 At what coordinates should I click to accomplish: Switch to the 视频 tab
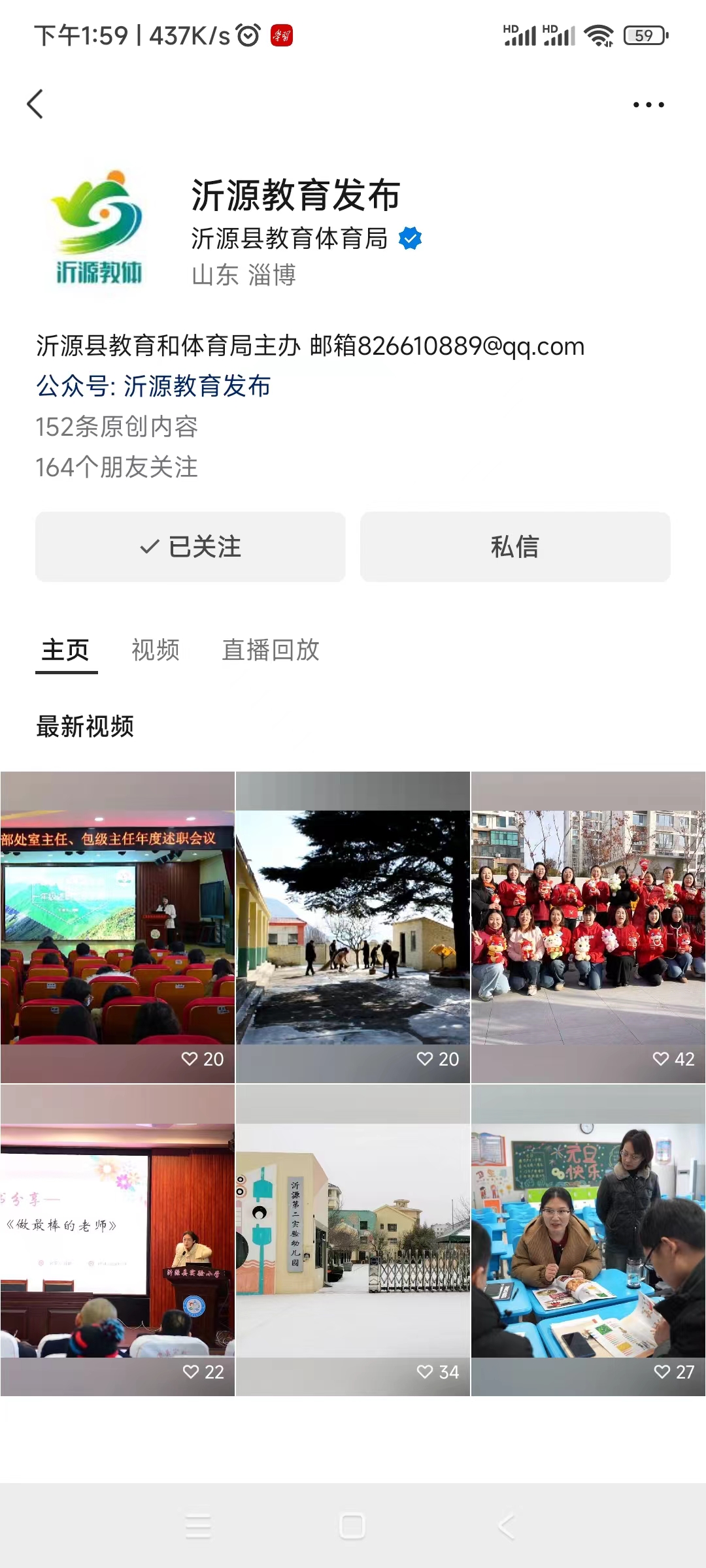pos(156,650)
